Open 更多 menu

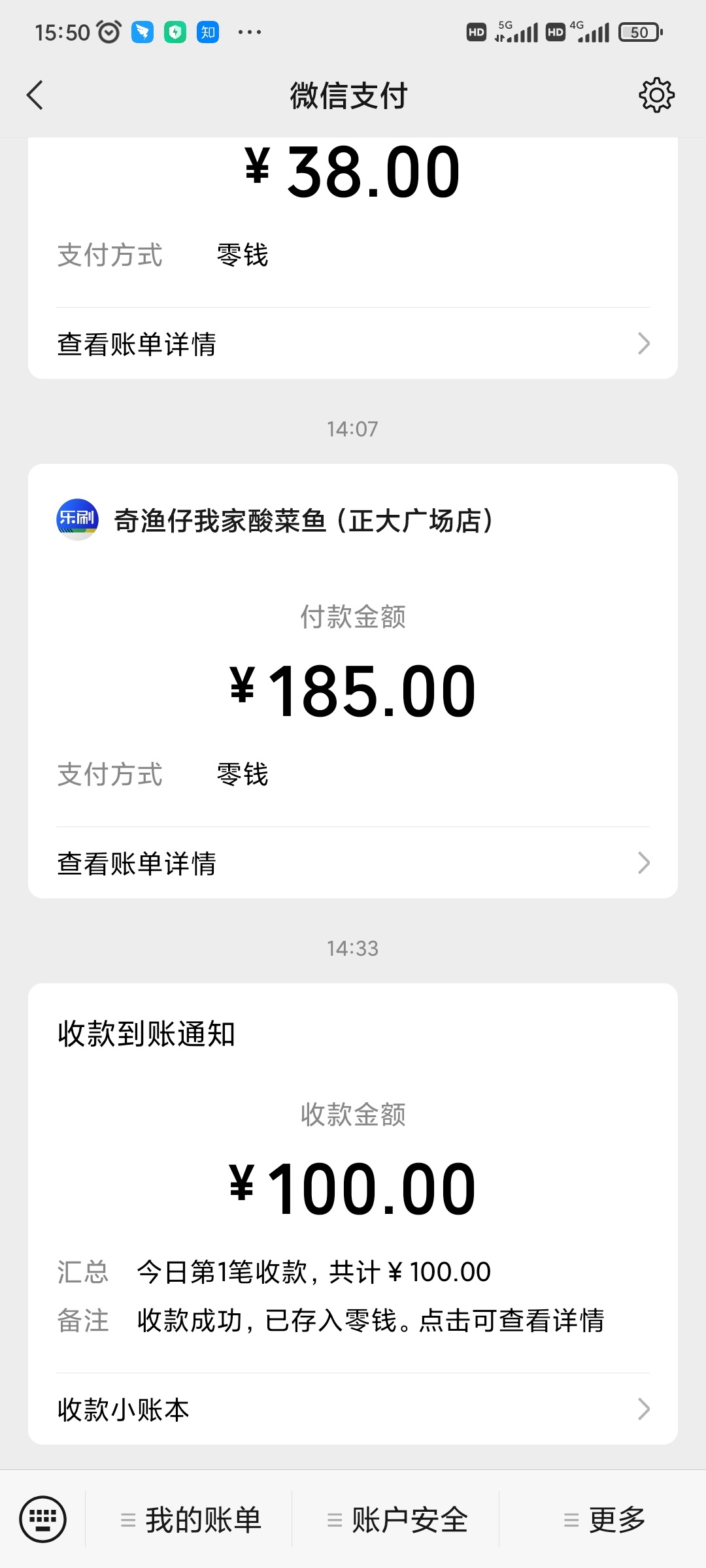pyautogui.click(x=604, y=1520)
